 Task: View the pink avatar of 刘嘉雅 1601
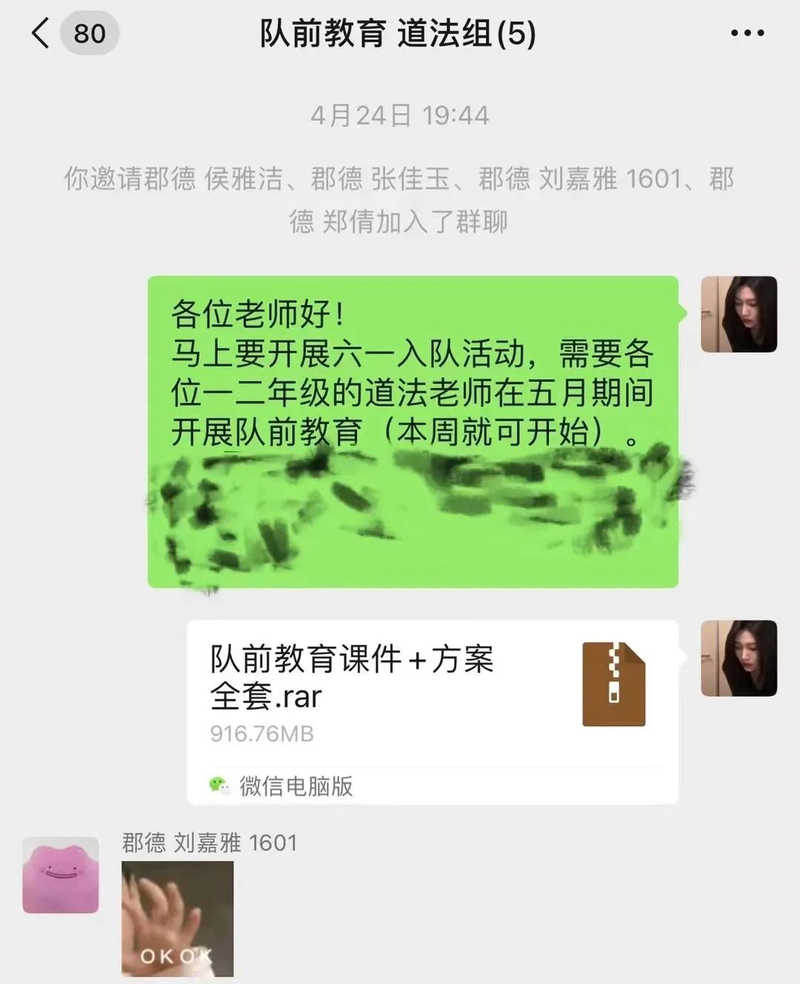click(x=61, y=875)
